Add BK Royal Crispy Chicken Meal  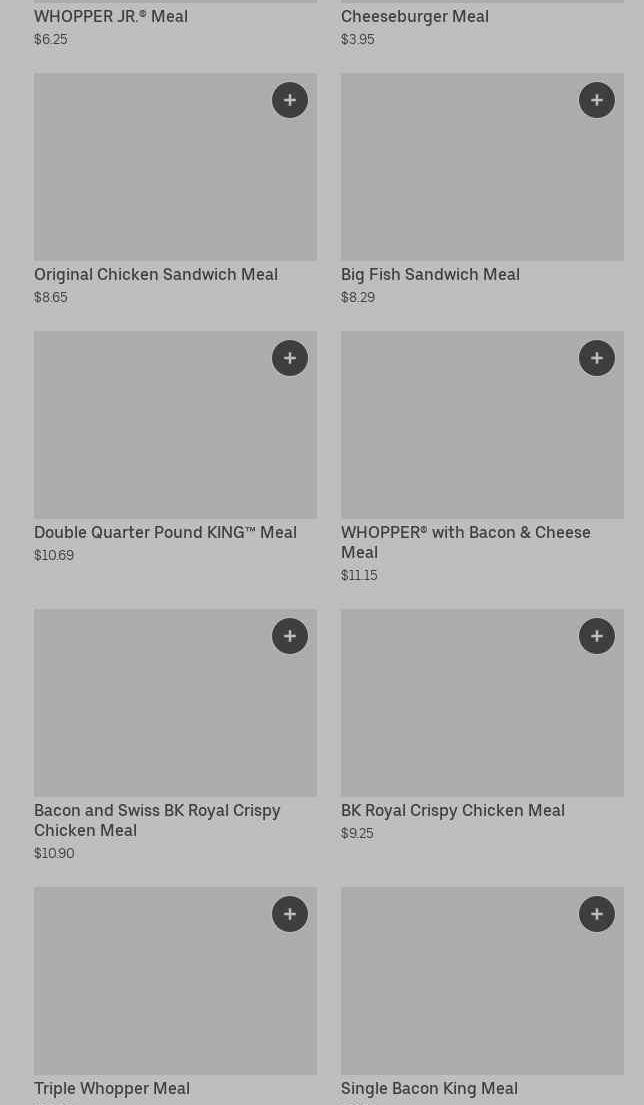point(597,636)
